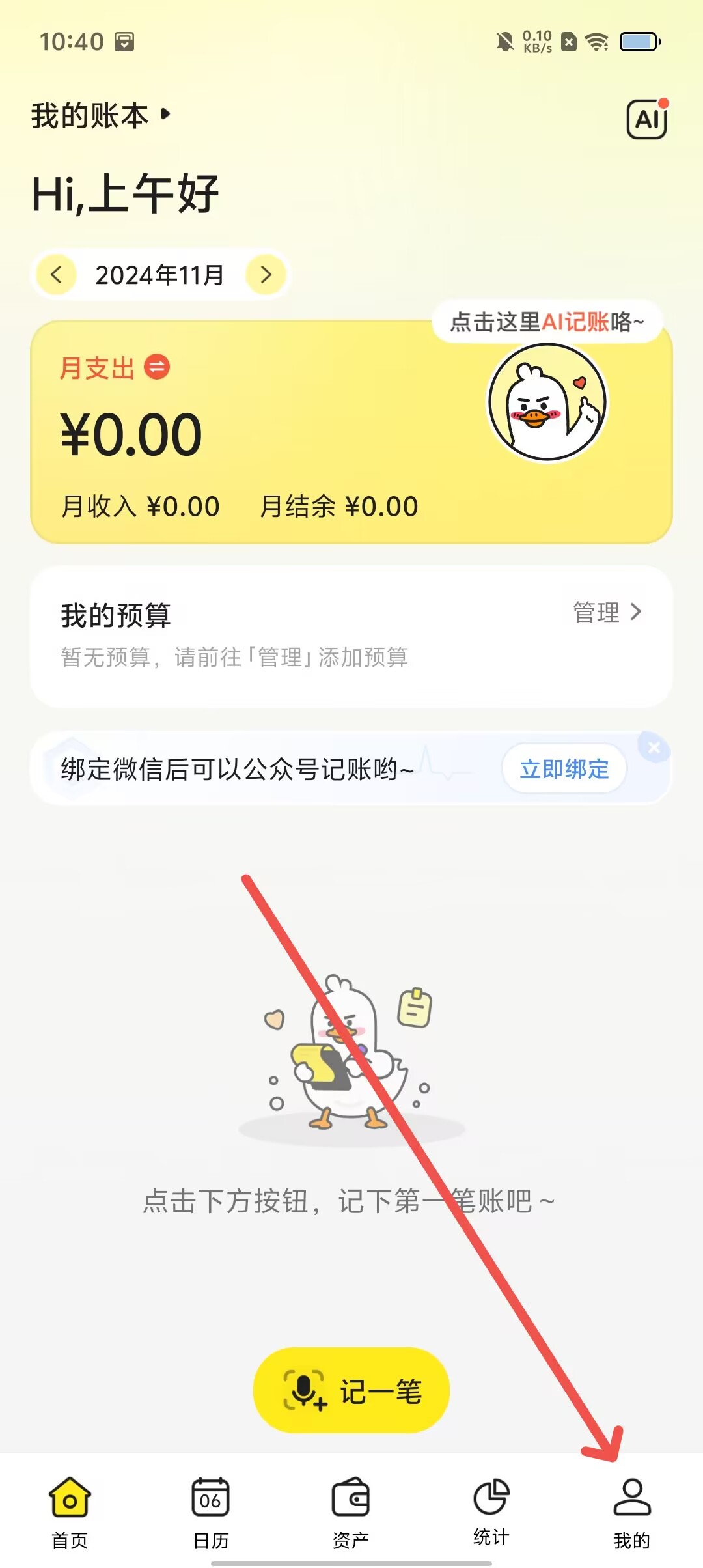The width and height of the screenshot is (703, 1568).
Task: Open budget 管理
Action: pos(607,612)
